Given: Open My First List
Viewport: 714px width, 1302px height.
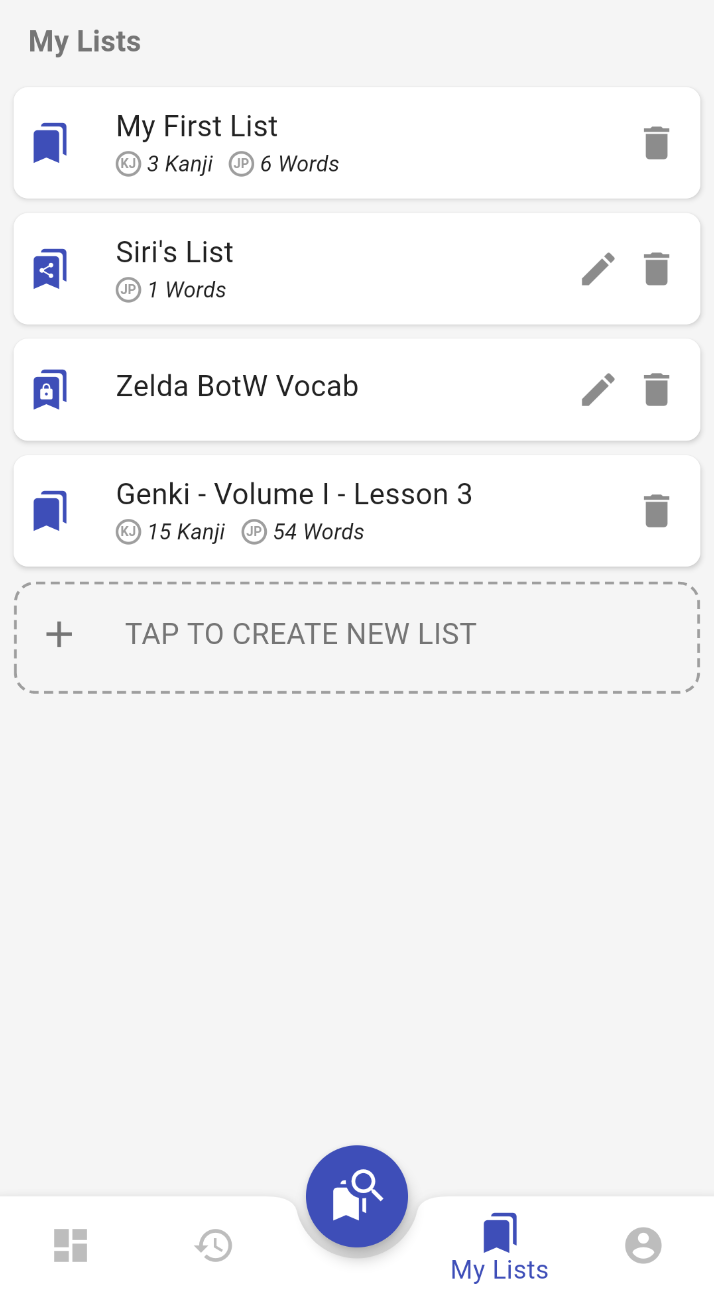Looking at the screenshot, I should pos(357,143).
